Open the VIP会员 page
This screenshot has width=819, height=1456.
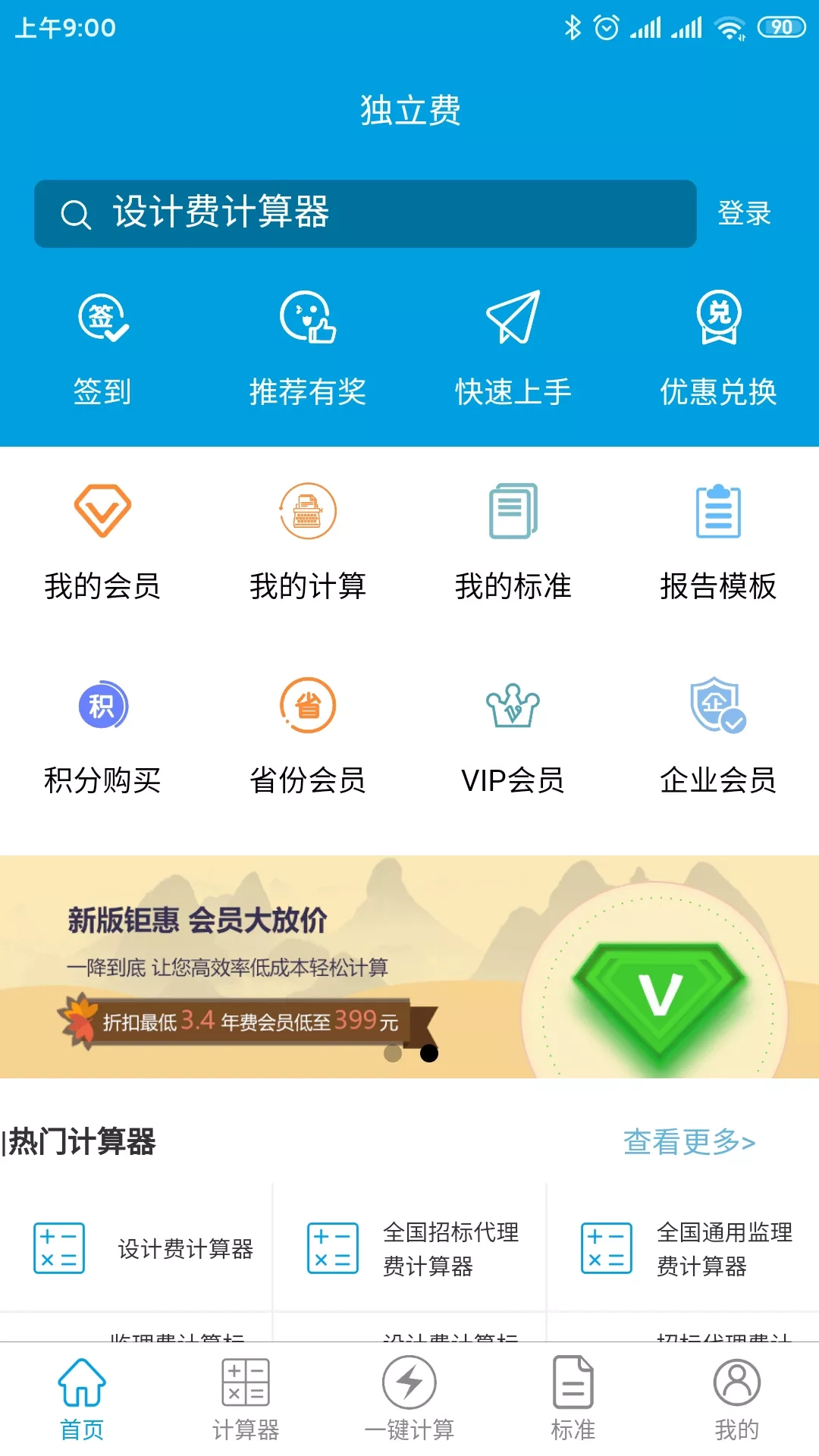pos(513,736)
